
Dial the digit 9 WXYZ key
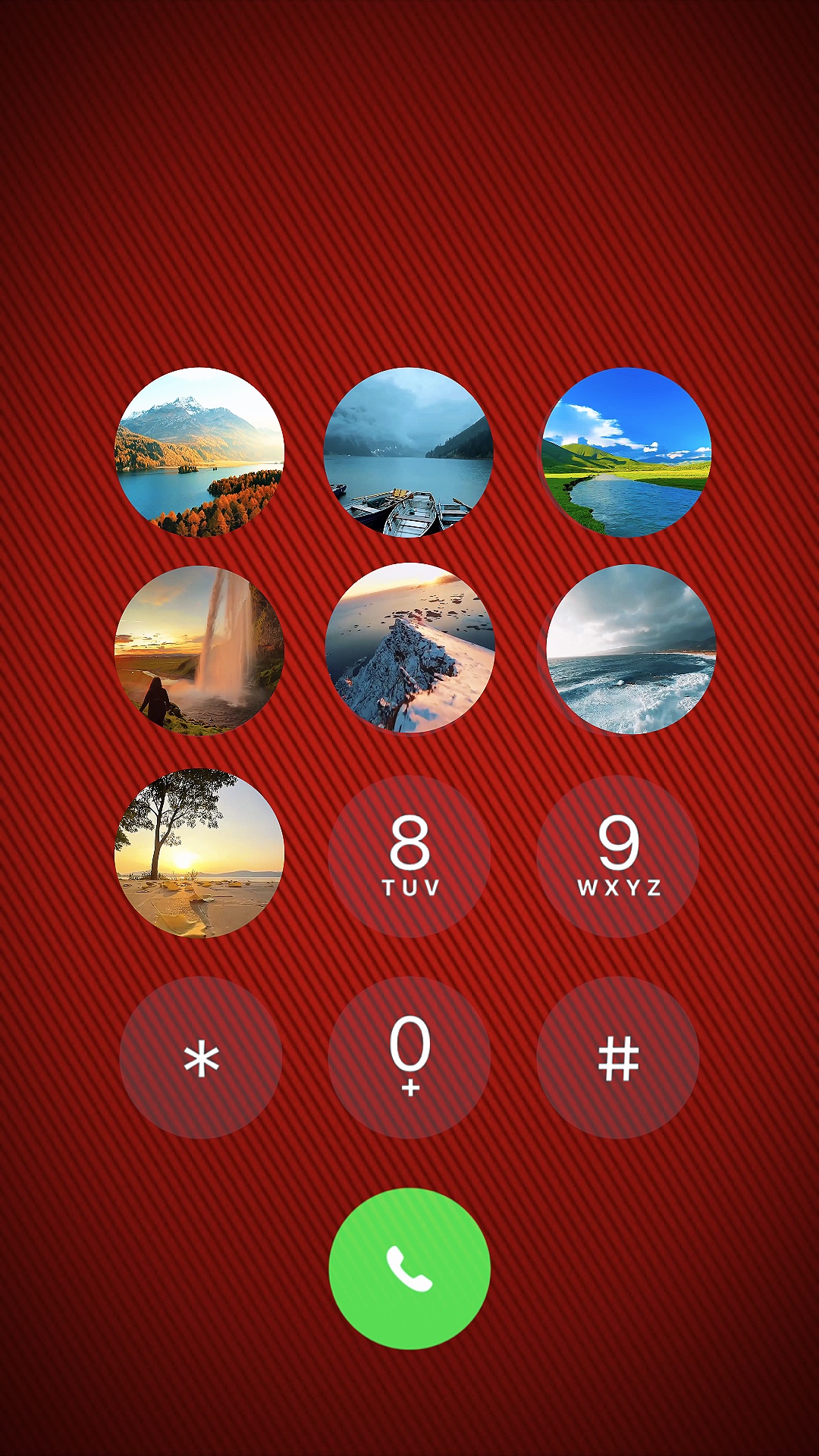click(618, 856)
